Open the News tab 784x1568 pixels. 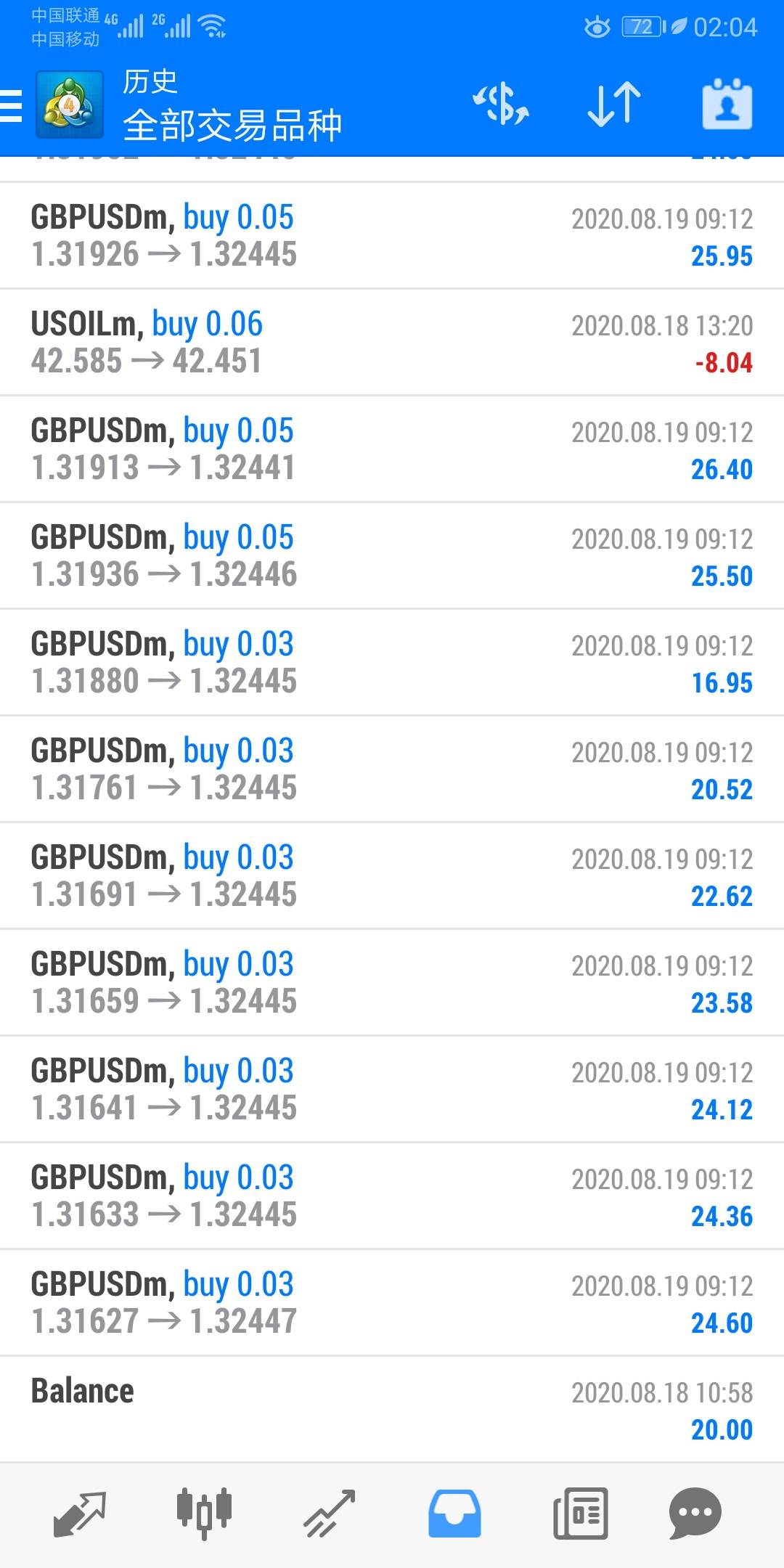click(580, 1514)
